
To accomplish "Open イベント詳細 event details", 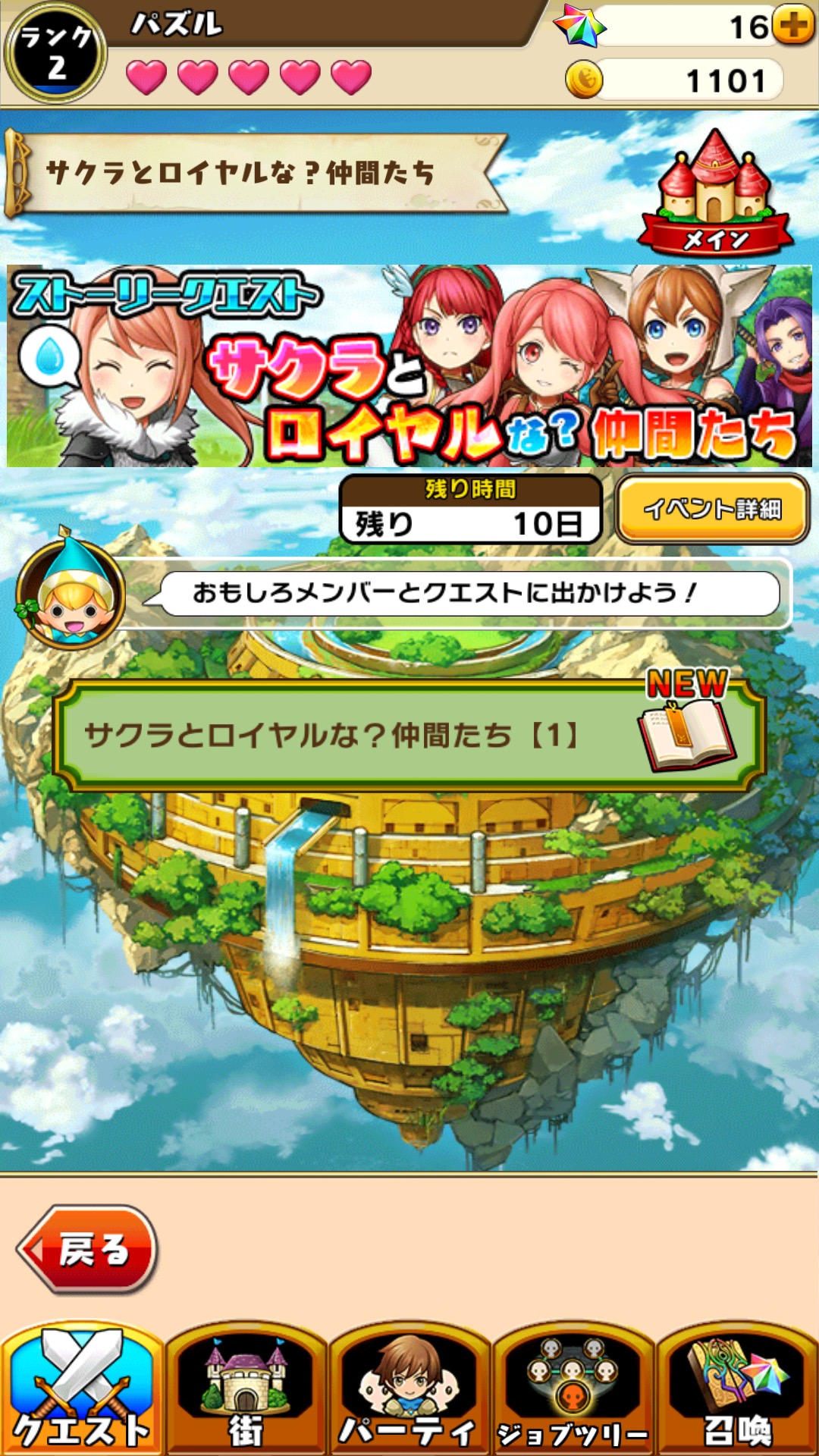I will click(x=712, y=508).
